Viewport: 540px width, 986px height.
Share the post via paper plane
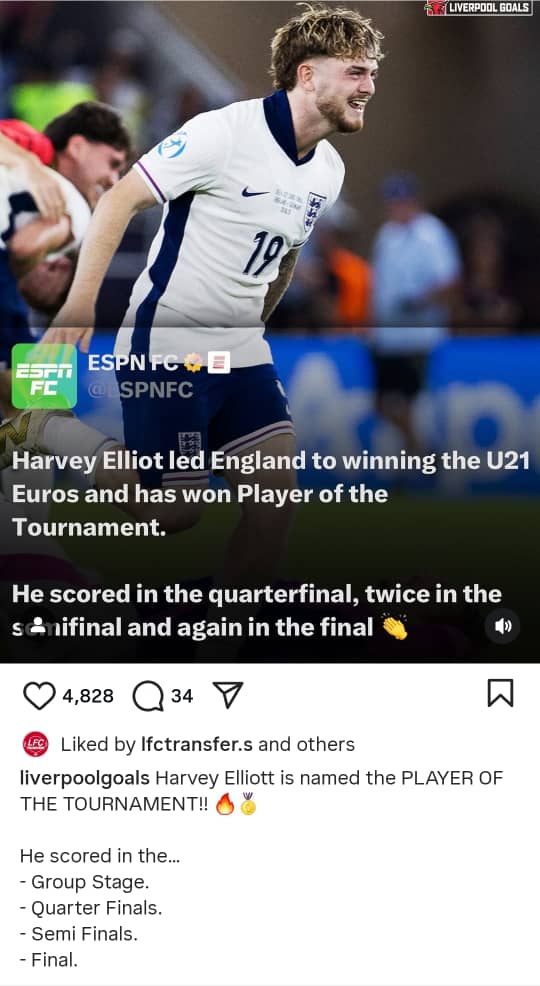click(228, 695)
